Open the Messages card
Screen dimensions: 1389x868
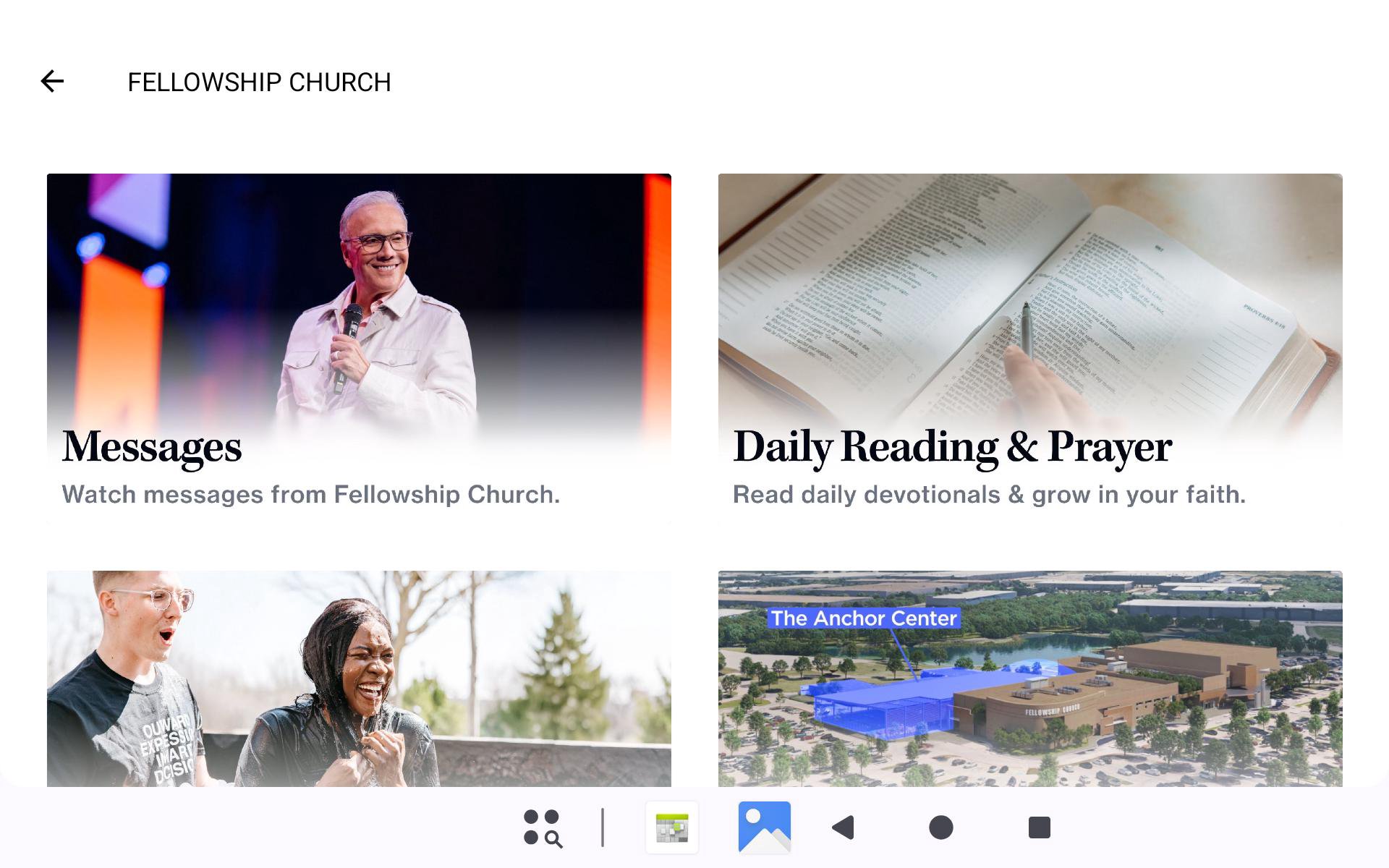click(x=359, y=347)
